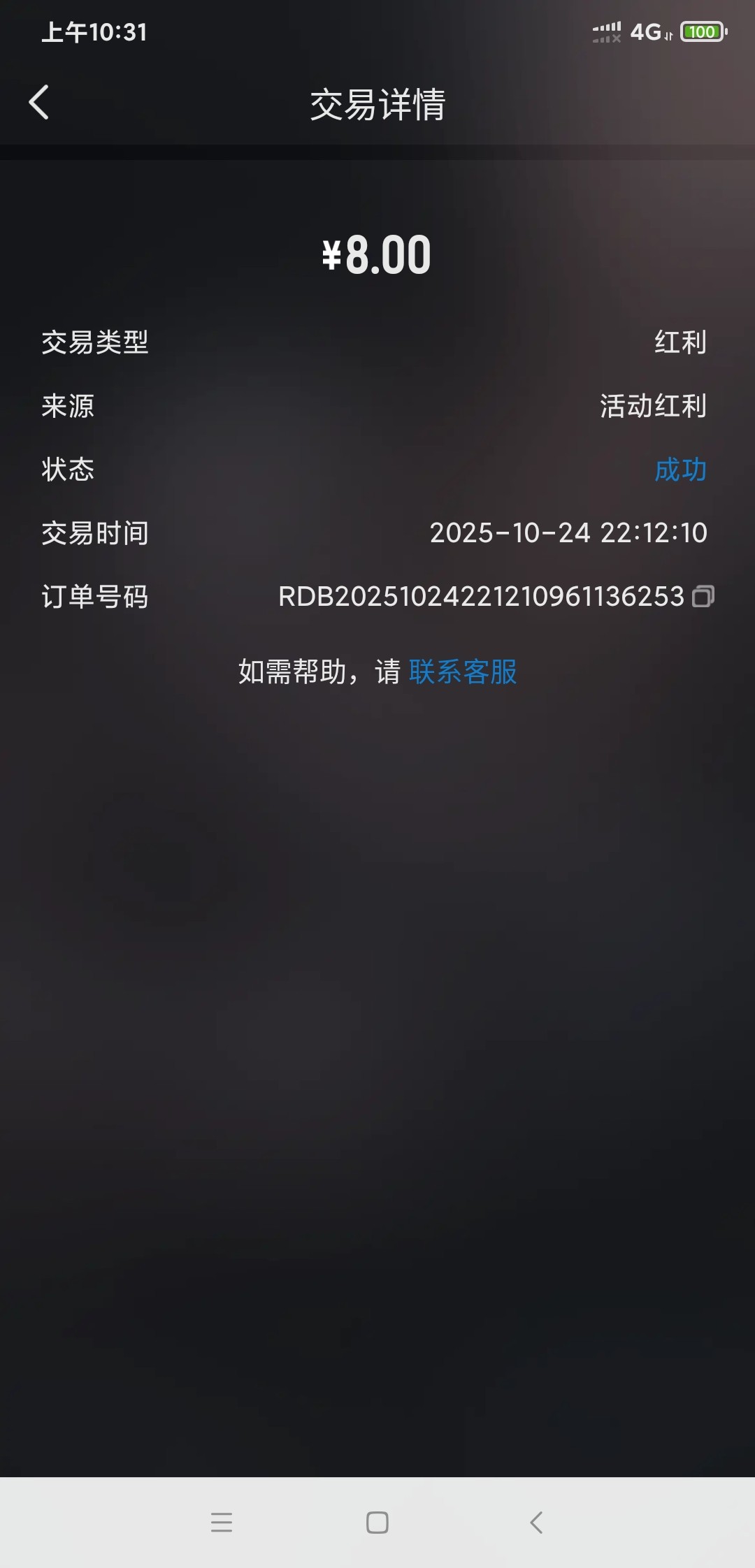Open the 联系客服 link

(x=463, y=672)
